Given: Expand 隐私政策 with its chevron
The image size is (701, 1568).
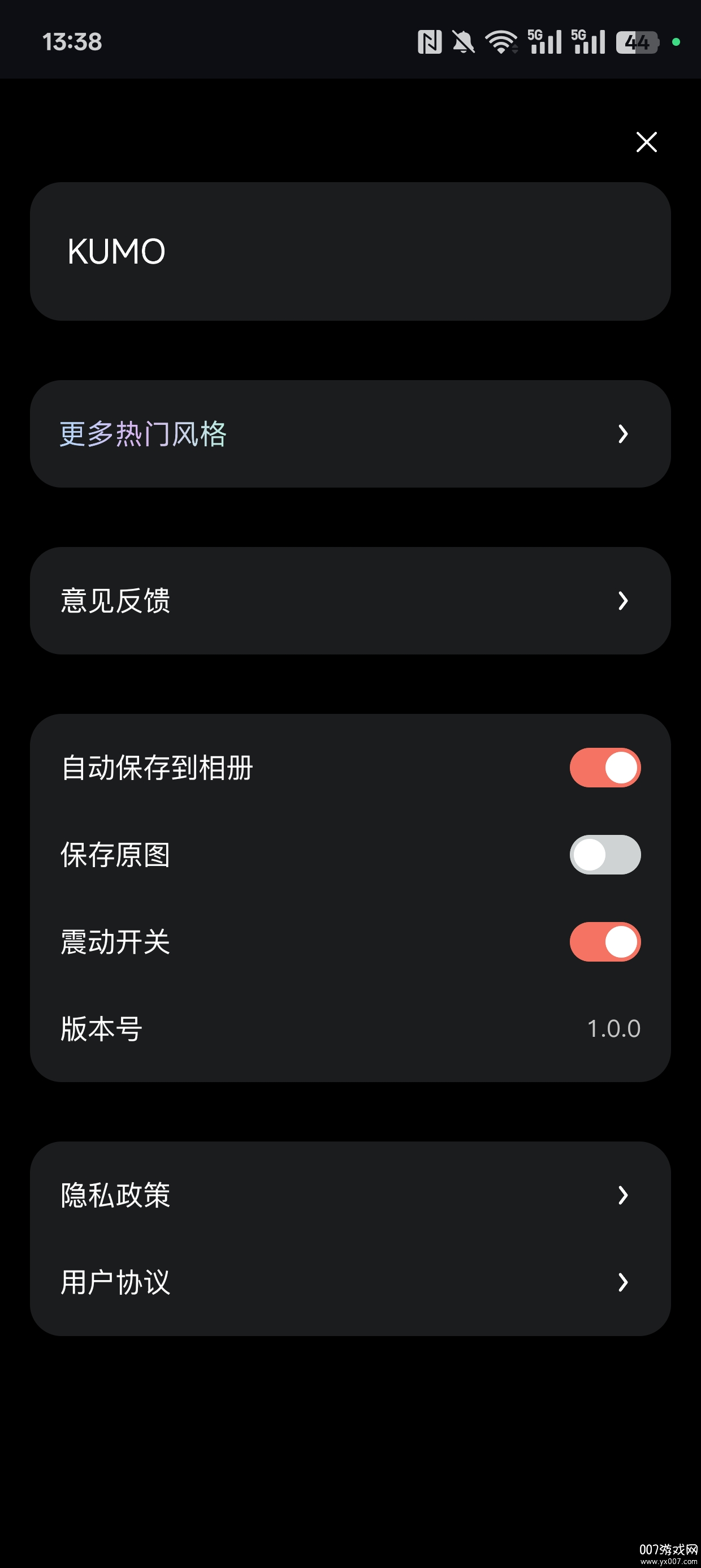Looking at the screenshot, I should [624, 1195].
